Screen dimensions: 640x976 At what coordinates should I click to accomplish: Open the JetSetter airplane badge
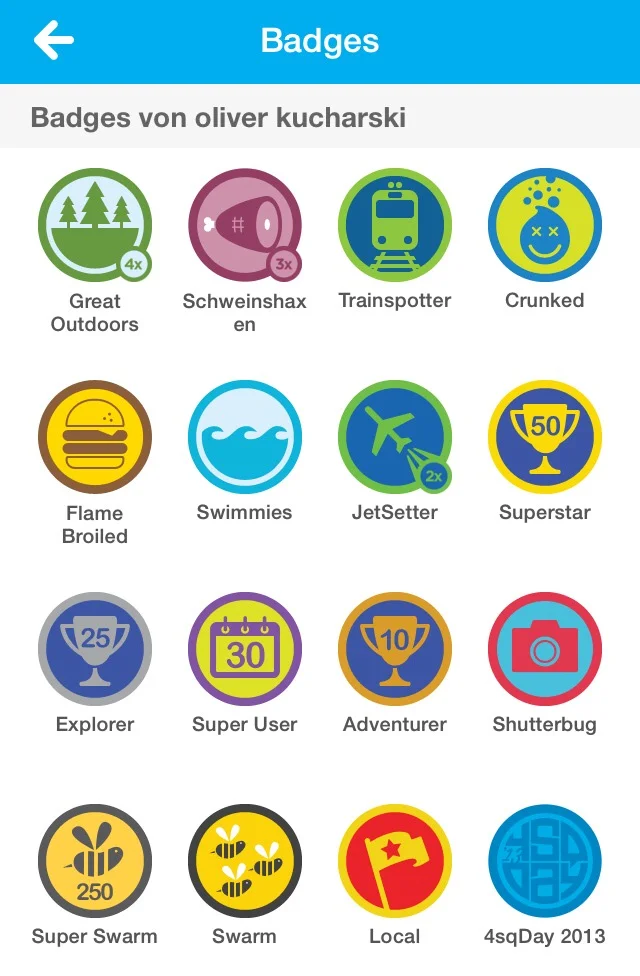[x=395, y=437]
